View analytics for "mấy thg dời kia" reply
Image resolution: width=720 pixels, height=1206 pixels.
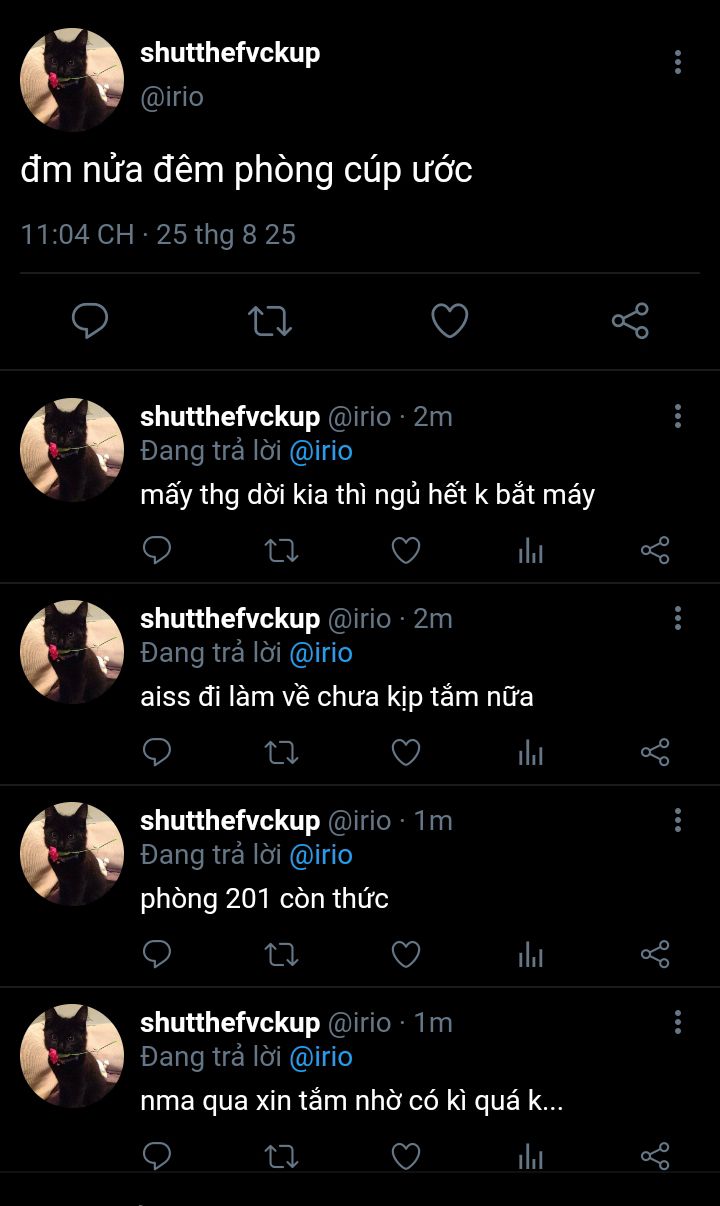point(531,550)
